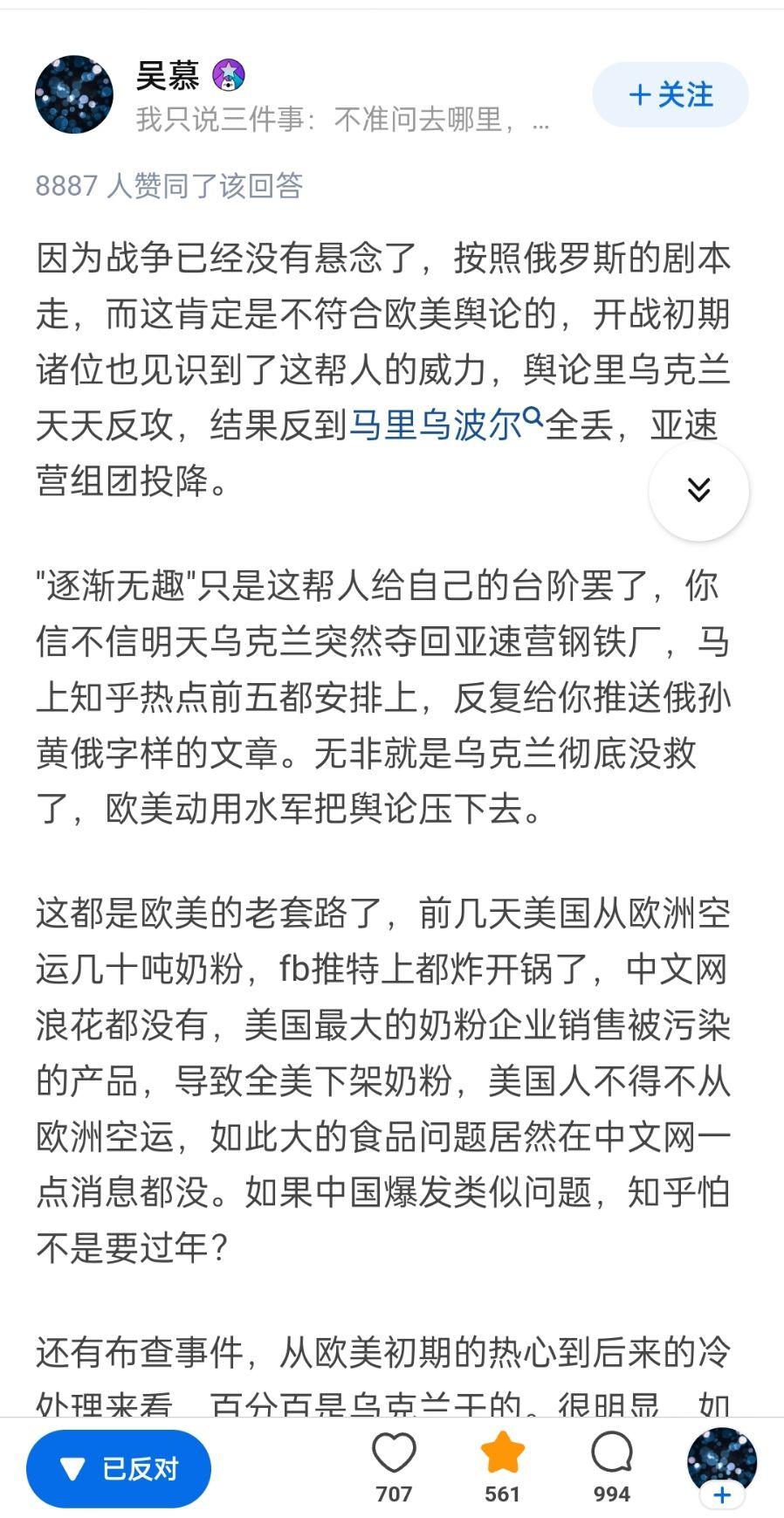Screen dimensions: 784x1518
Task: Tap the bottom-right avatar with the plus badge
Action: tap(722, 1466)
